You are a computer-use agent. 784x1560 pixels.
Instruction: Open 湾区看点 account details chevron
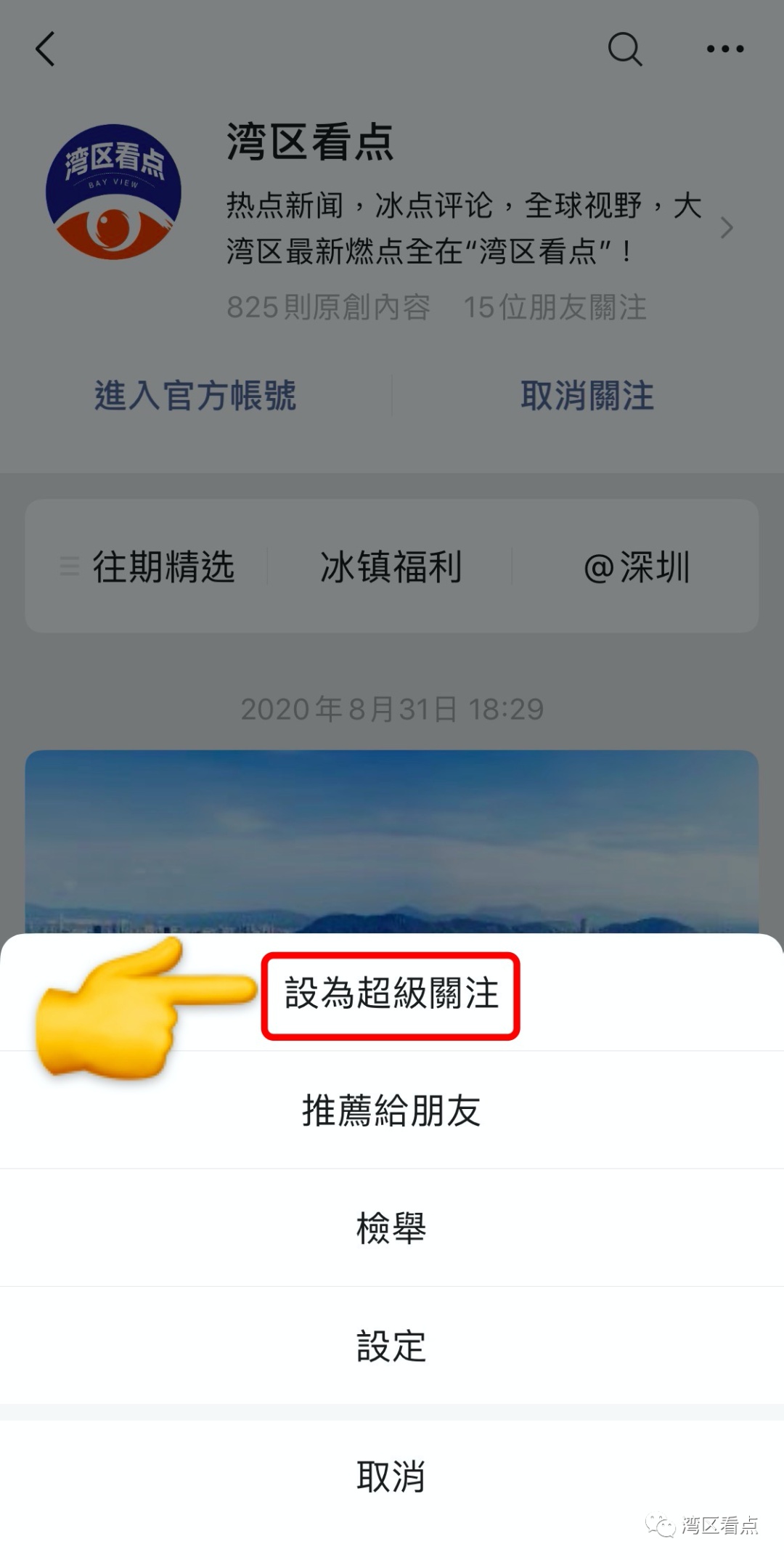click(726, 228)
